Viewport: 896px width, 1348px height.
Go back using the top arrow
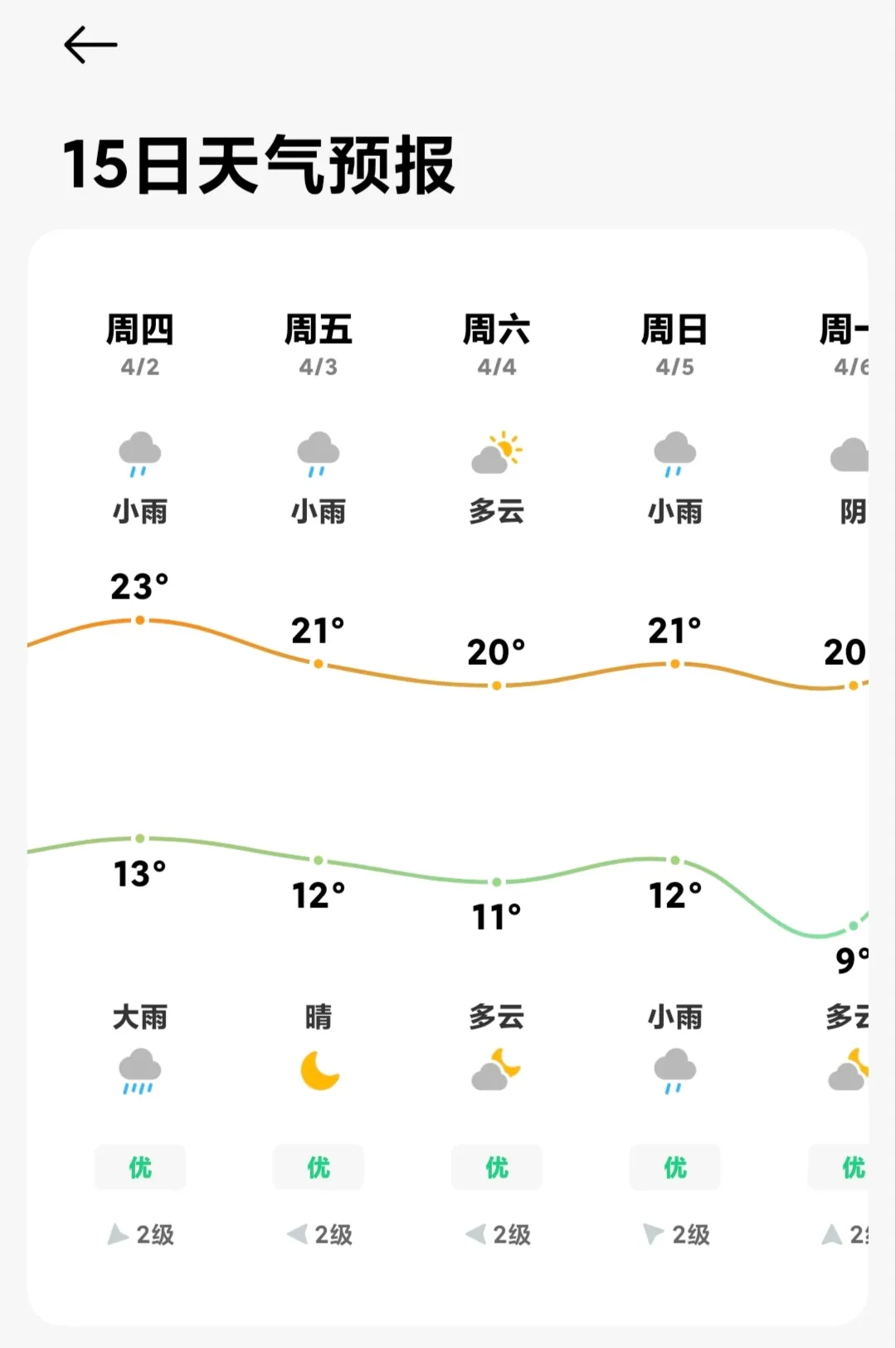(90, 45)
